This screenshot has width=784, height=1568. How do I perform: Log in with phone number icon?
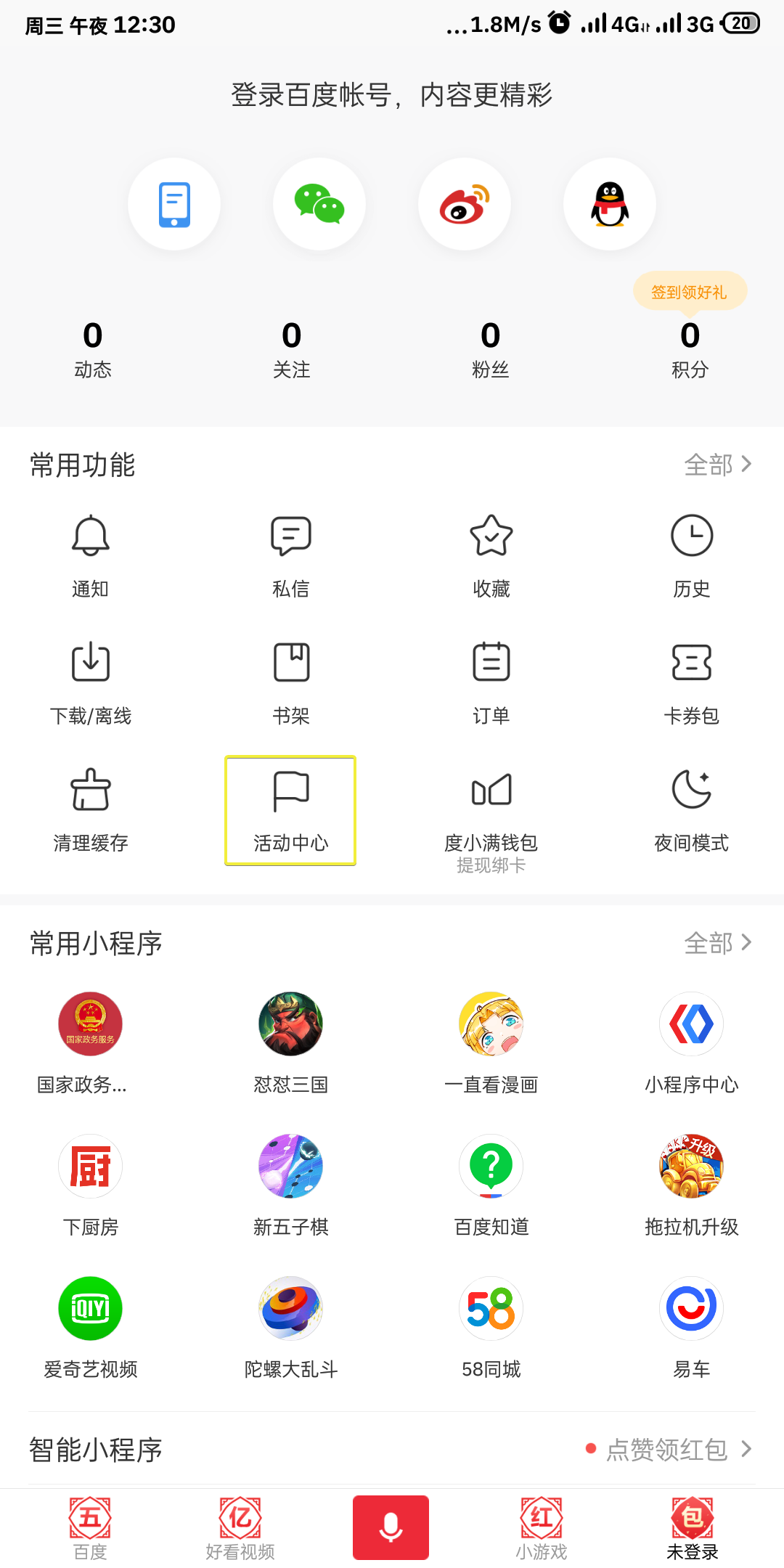174,204
